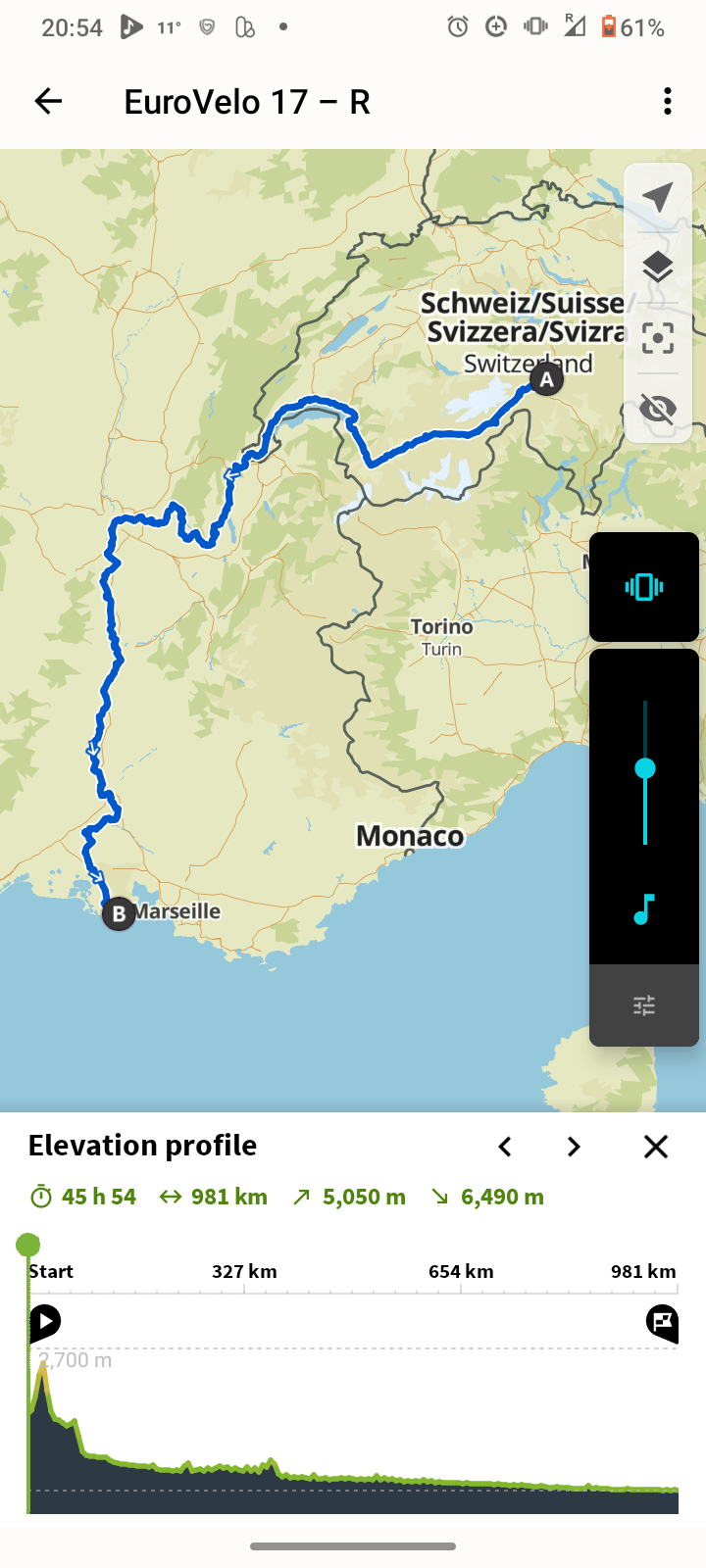This screenshot has height=1568, width=706.
Task: Open the overflow menu
Action: 667,101
